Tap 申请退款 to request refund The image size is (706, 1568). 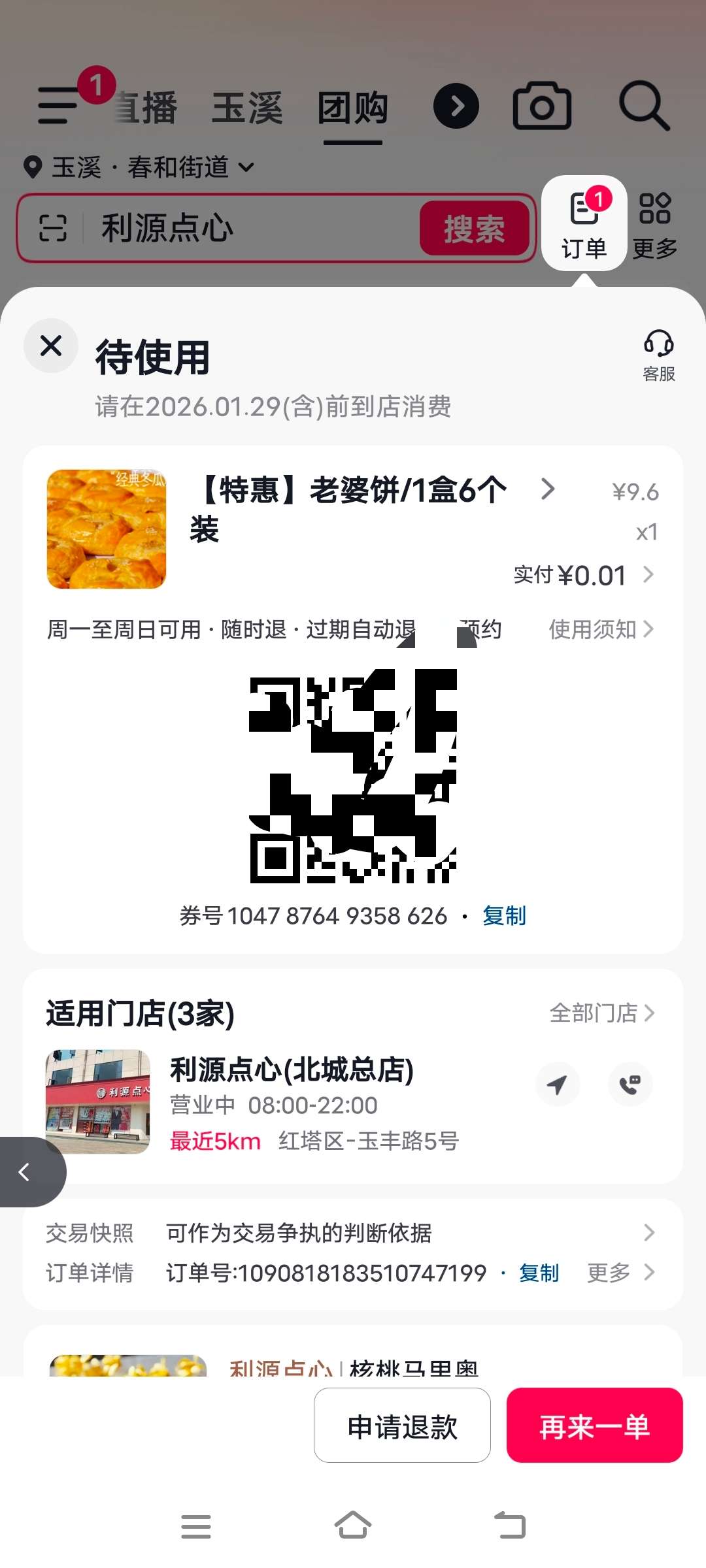pyautogui.click(x=402, y=1426)
